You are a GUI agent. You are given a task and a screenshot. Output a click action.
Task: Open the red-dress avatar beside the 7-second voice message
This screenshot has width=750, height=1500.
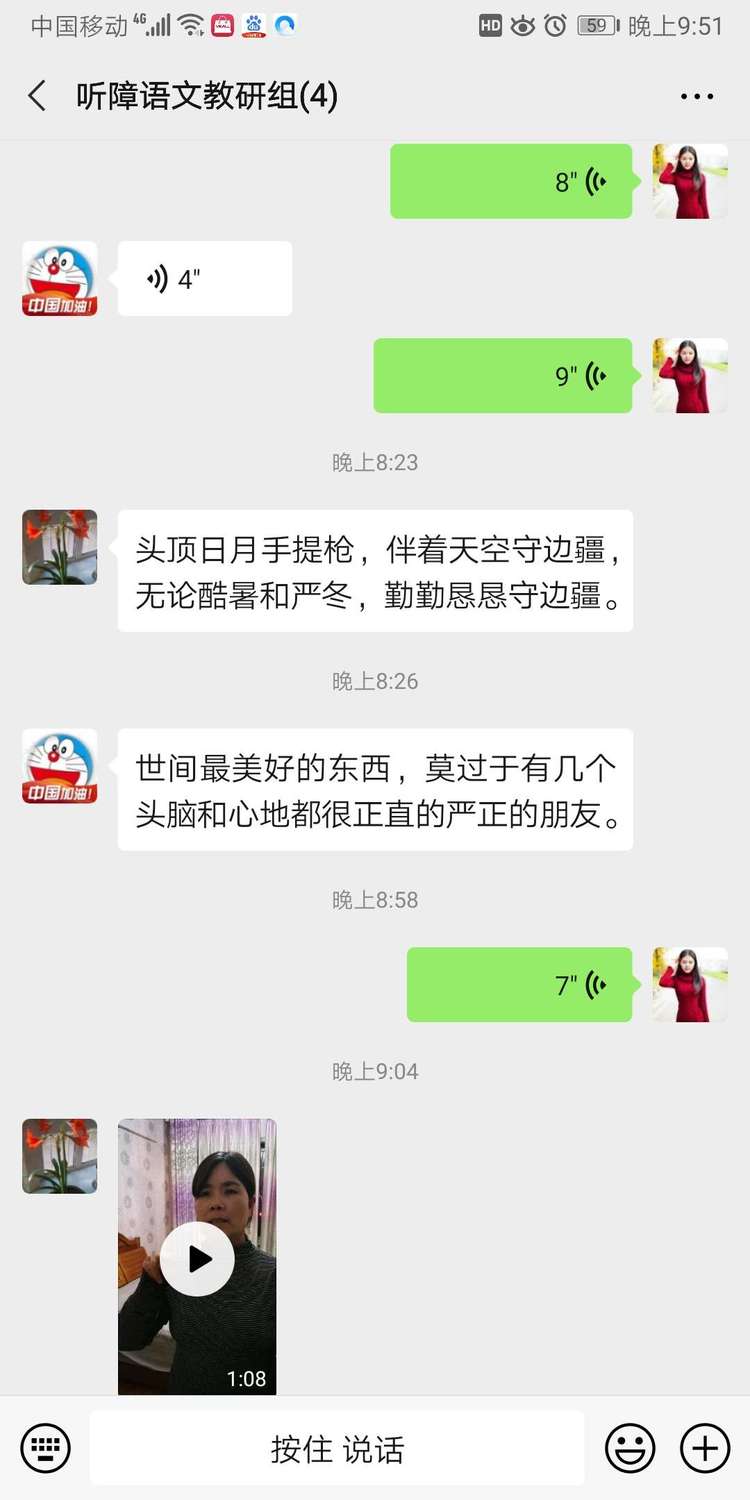point(690,985)
